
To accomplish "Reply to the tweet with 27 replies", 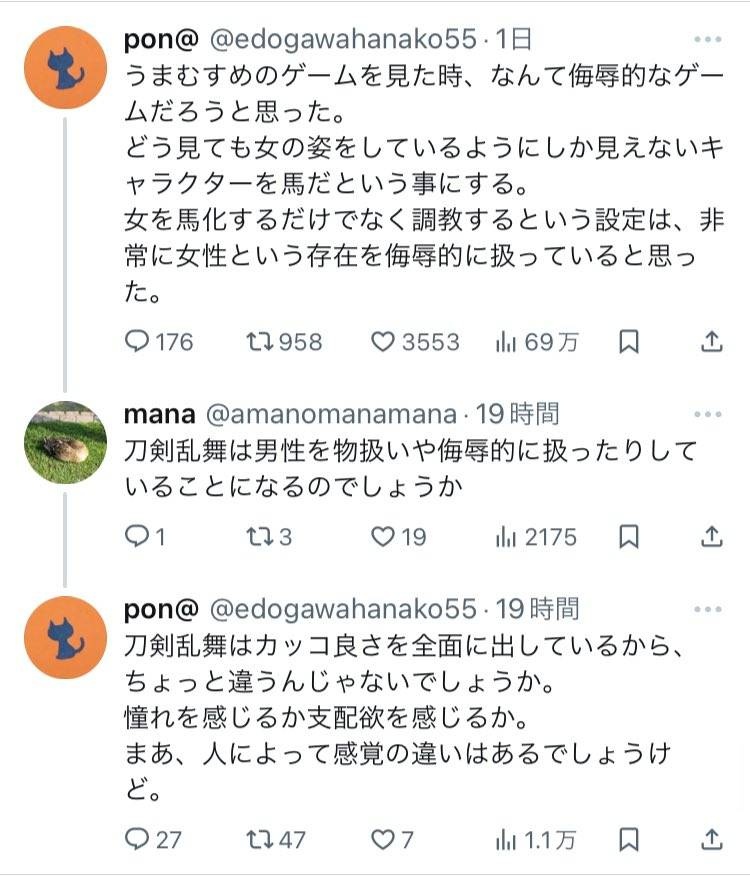I will pyautogui.click(x=137, y=839).
